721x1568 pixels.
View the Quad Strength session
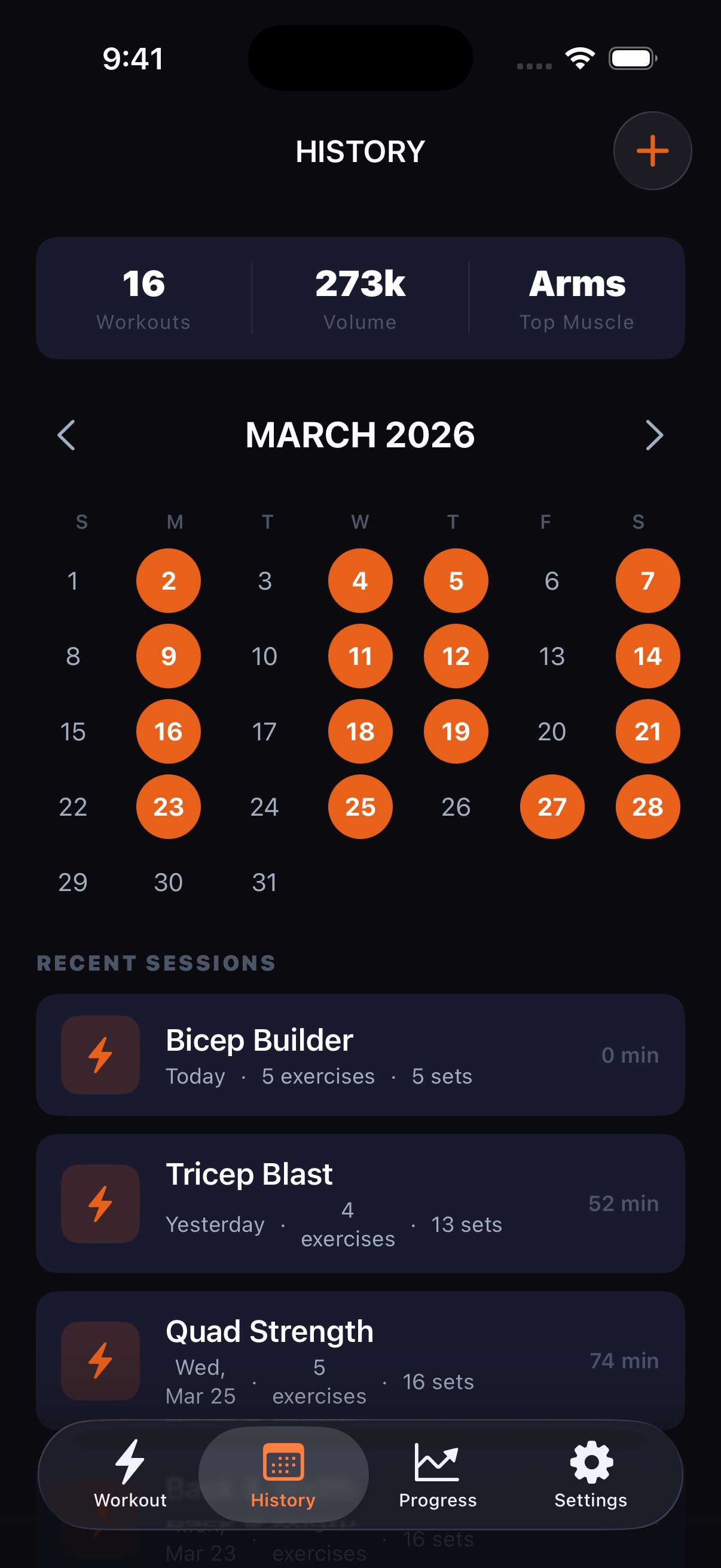[x=360, y=1360]
